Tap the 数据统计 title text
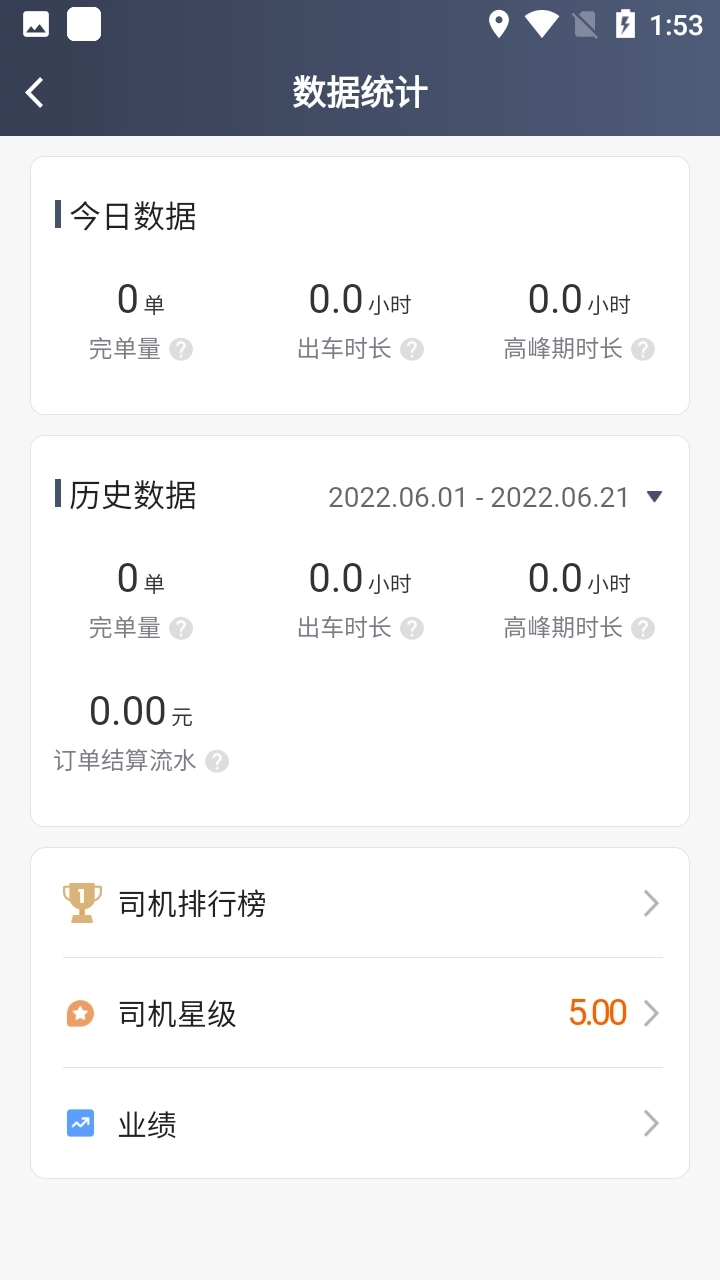Viewport: 720px width, 1280px height. tap(359, 92)
